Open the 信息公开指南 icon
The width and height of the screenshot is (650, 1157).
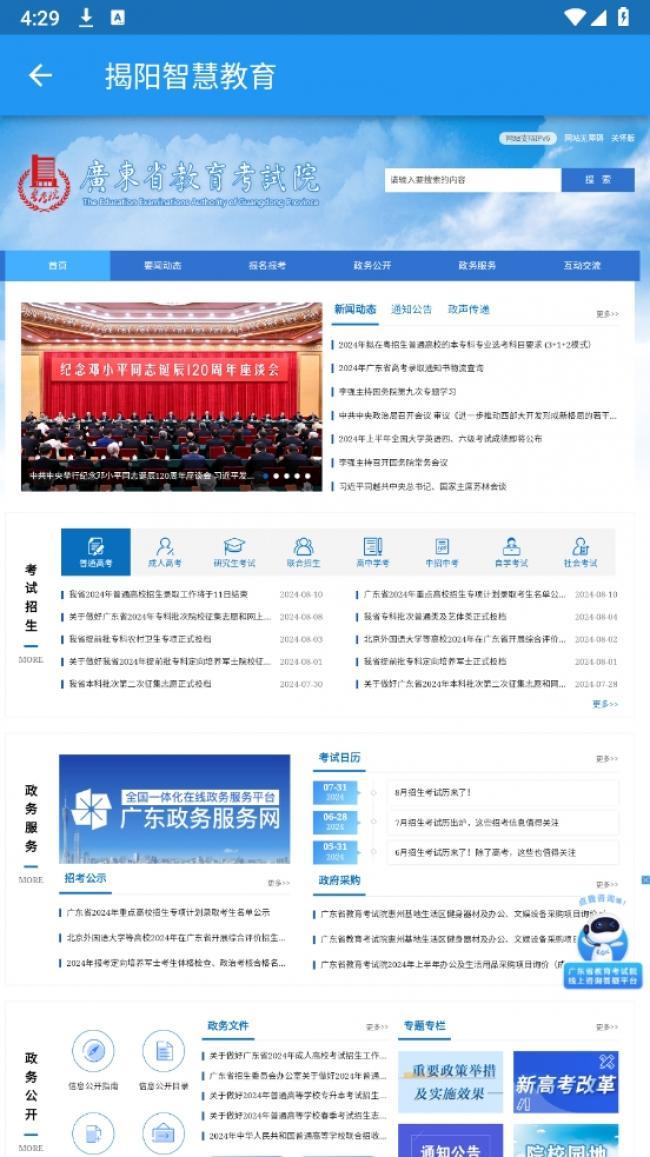[x=93, y=1060]
